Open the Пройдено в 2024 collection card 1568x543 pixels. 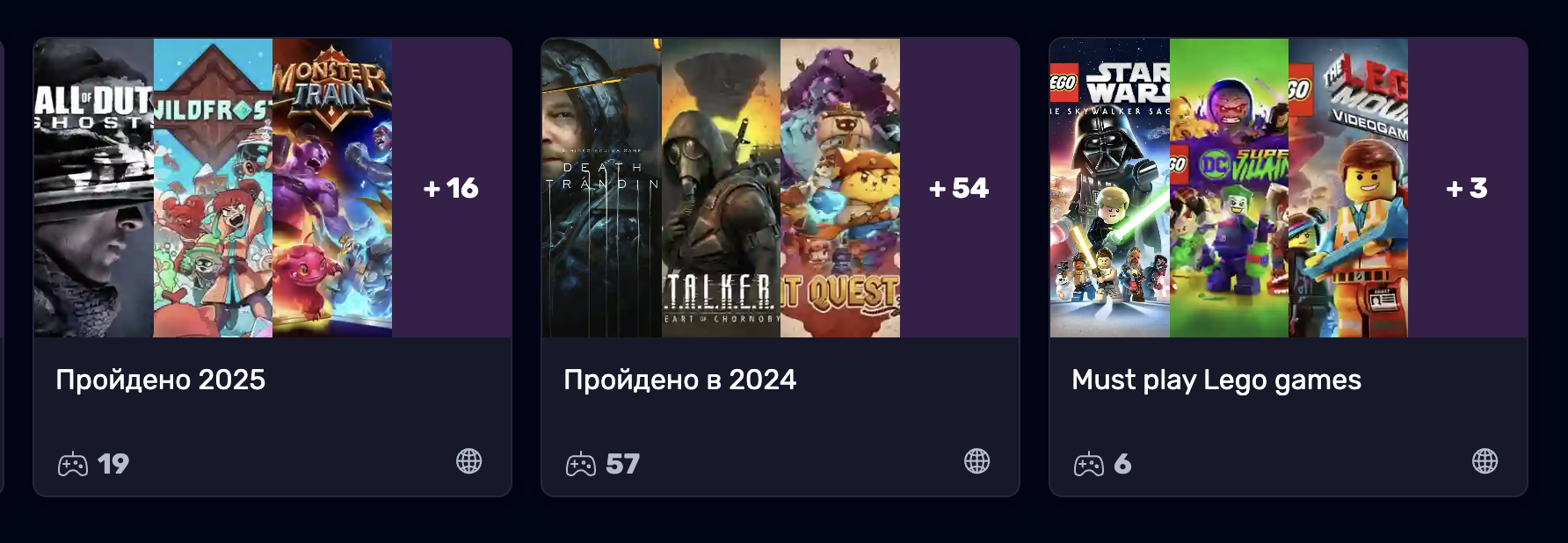click(x=679, y=380)
